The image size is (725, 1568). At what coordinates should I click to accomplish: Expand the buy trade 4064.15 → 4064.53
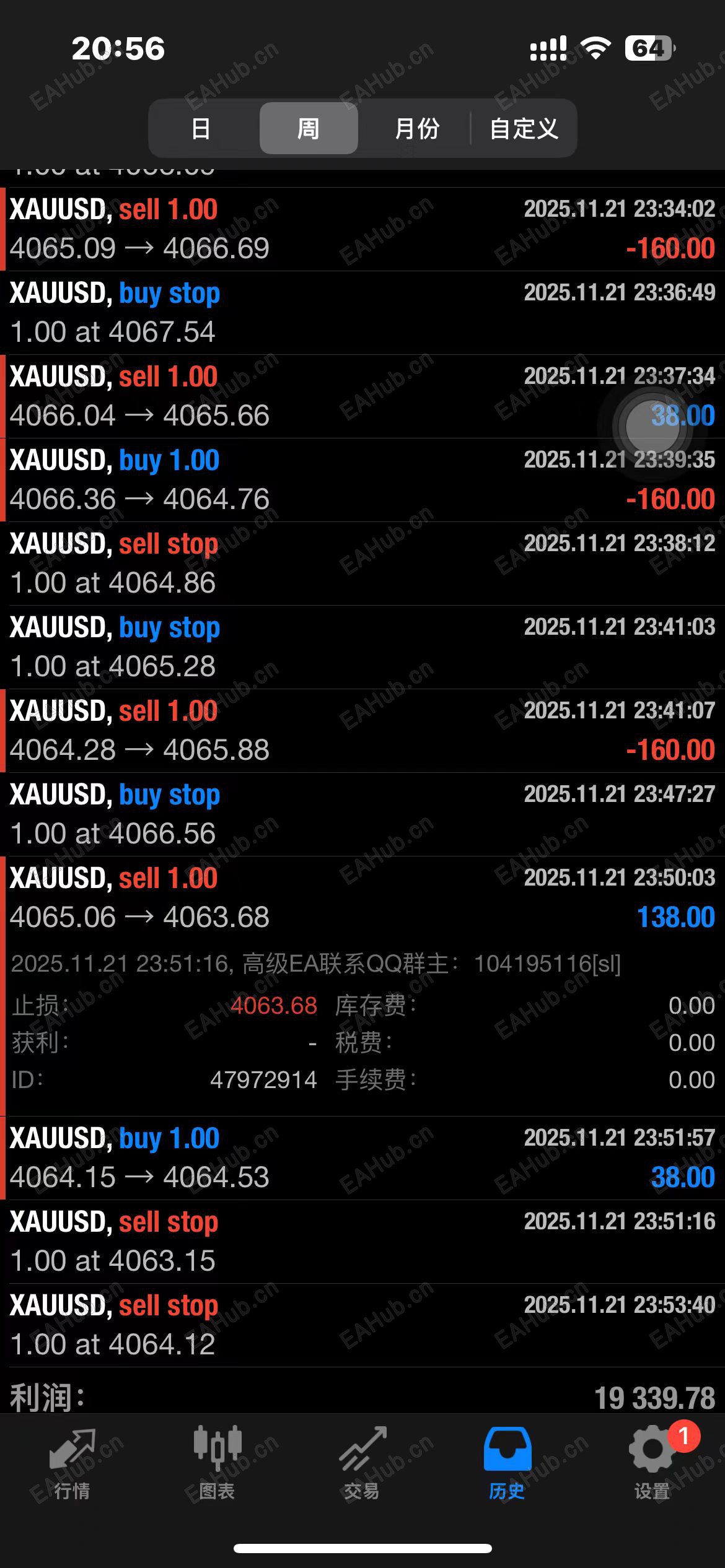(362, 1158)
